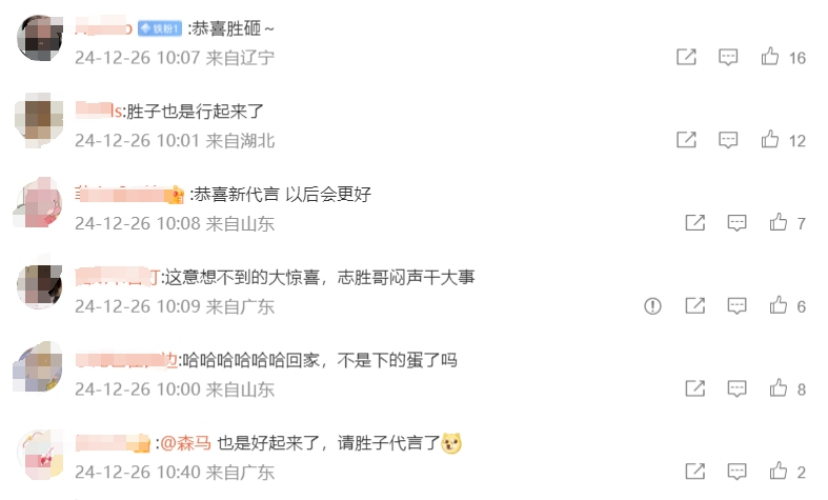Image resolution: width=828 pixels, height=500 pixels.
Task: Open the alert icon on 这意想不到的大惊喜 comment
Action: pyautogui.click(x=653, y=306)
